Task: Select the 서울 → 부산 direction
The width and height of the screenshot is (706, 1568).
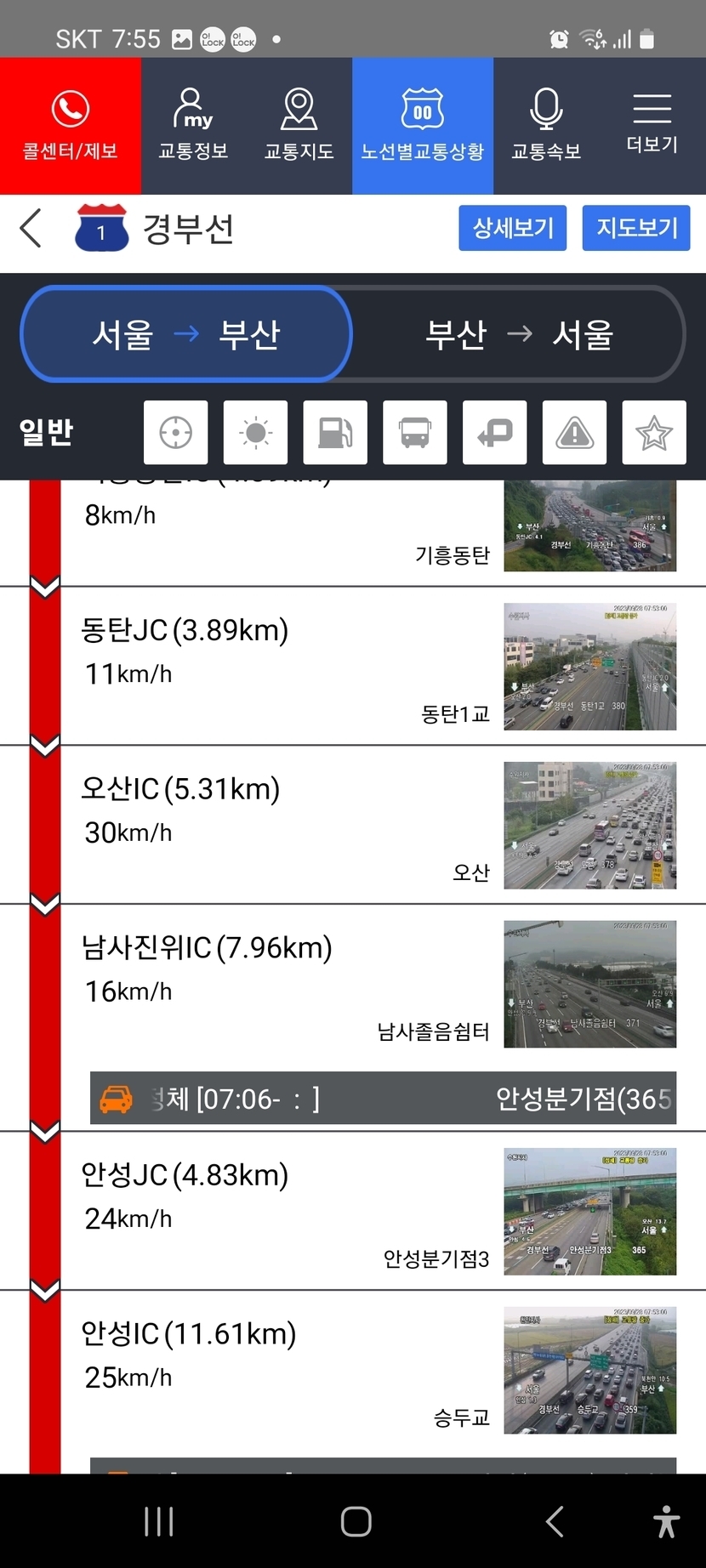Action: pyautogui.click(x=186, y=334)
